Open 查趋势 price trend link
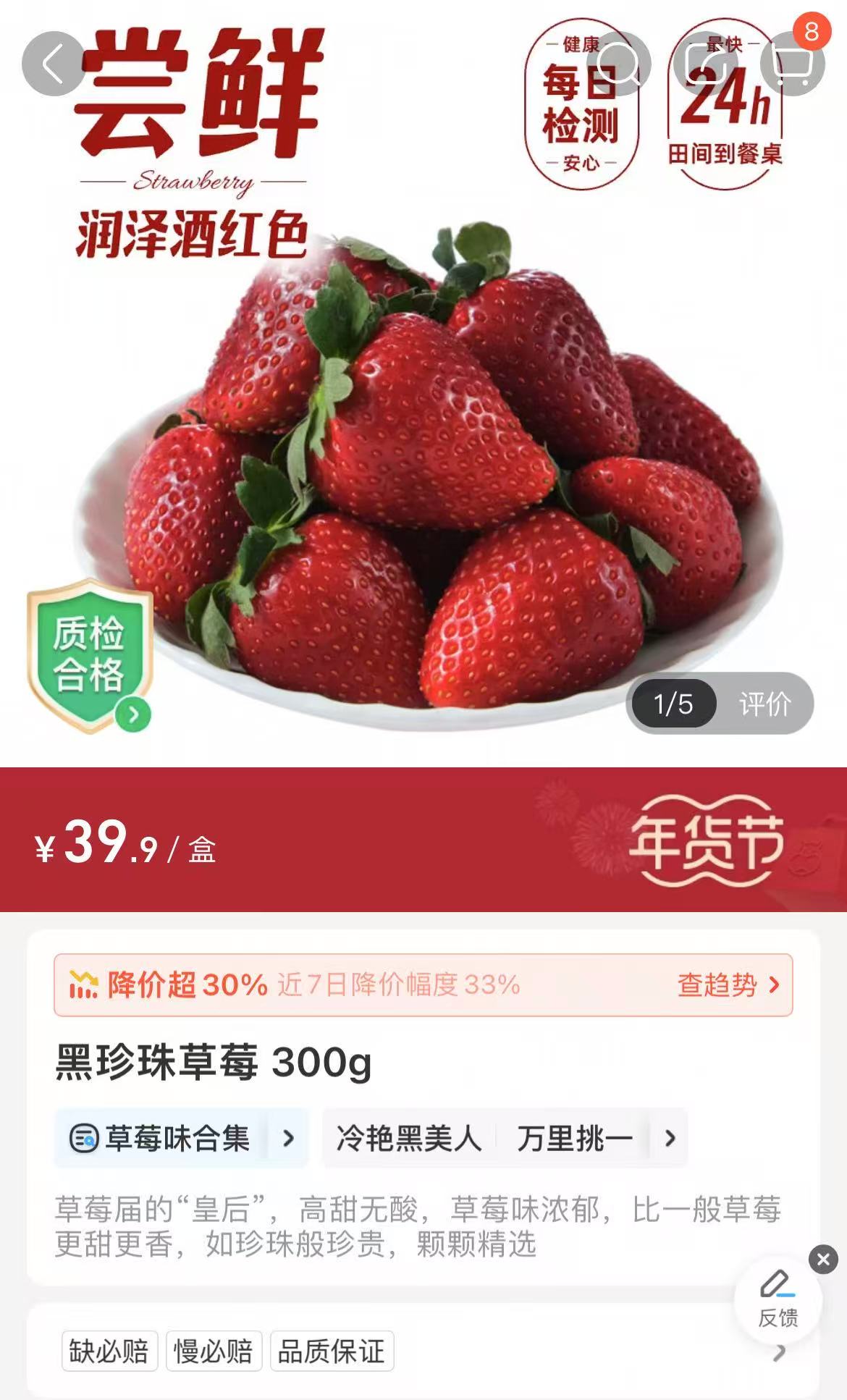Image resolution: width=847 pixels, height=1400 pixels. click(728, 985)
